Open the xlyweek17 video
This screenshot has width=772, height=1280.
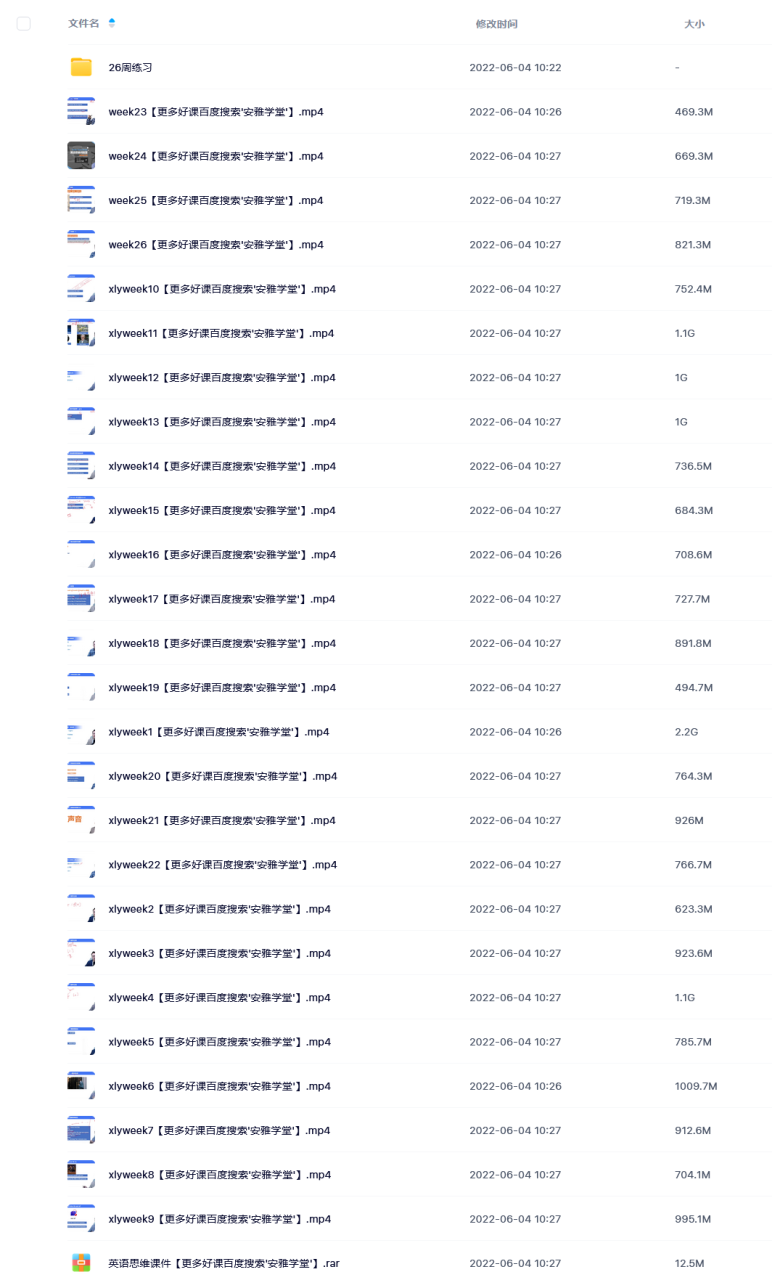point(222,599)
